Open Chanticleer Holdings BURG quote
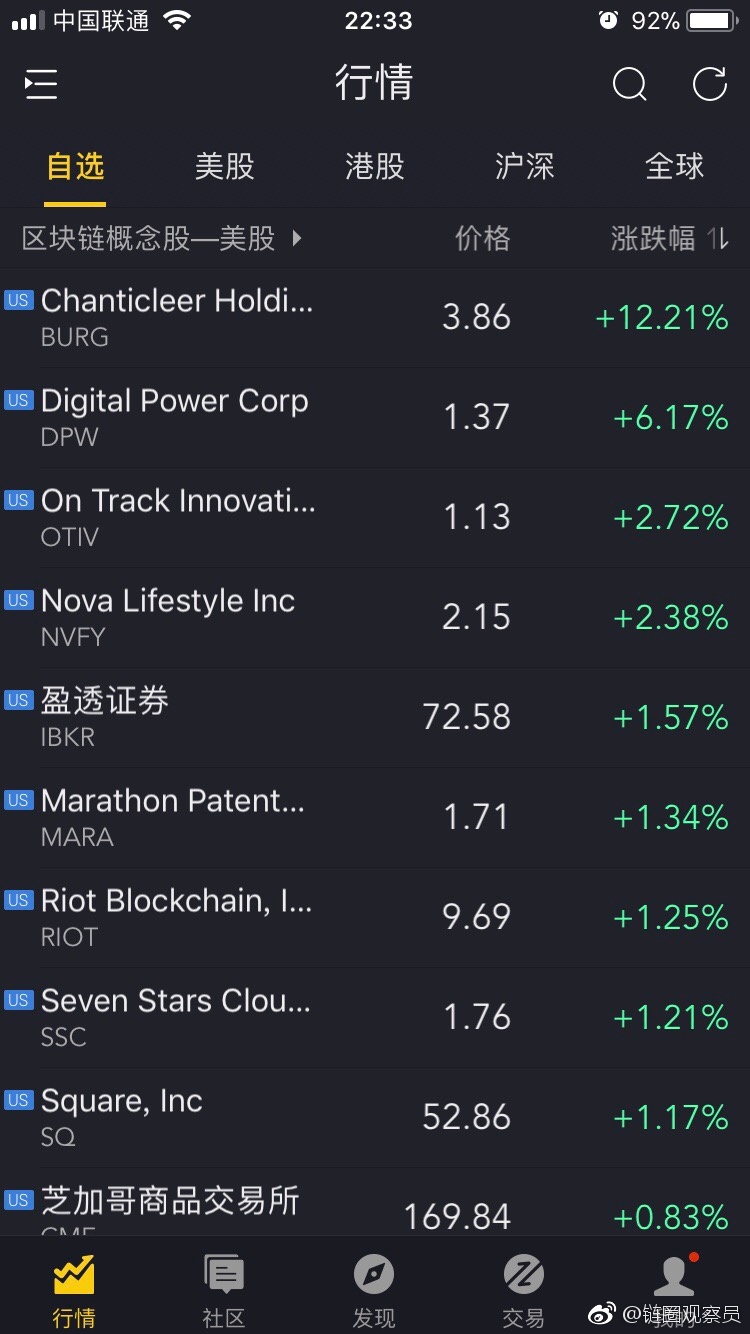 click(375, 318)
